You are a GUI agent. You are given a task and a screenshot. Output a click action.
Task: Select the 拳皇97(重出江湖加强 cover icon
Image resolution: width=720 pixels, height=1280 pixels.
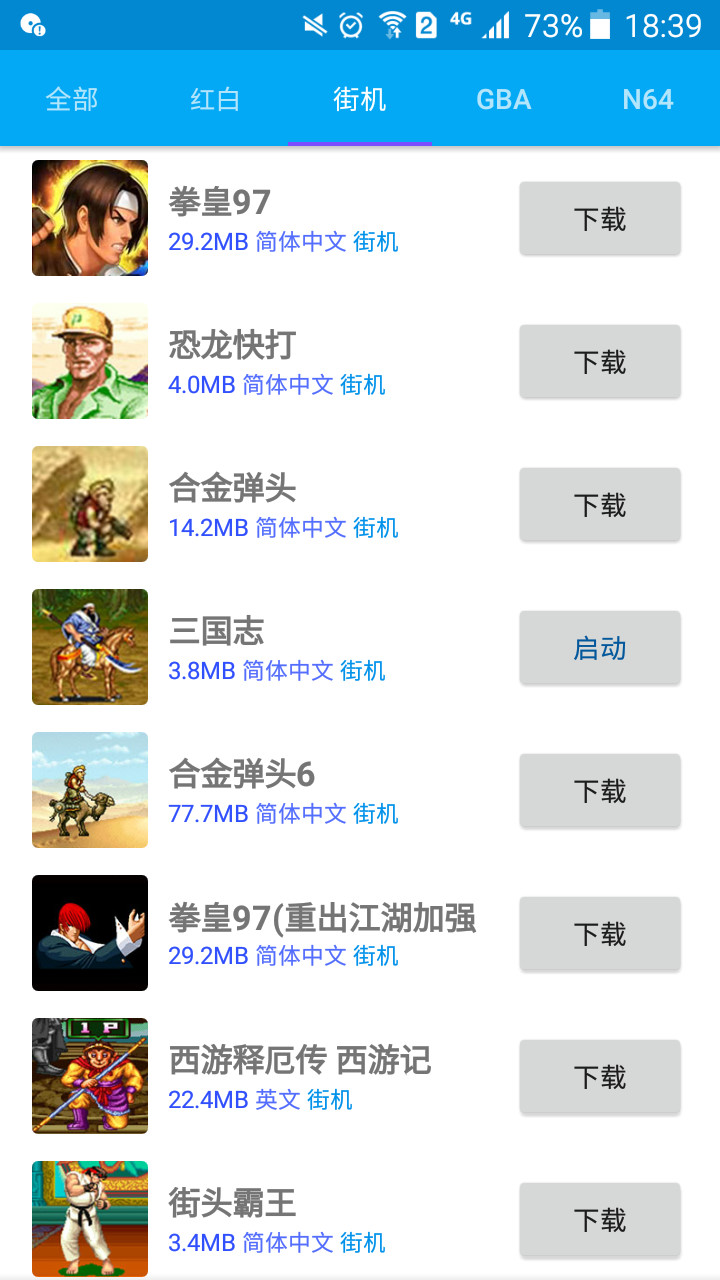[x=89, y=933]
